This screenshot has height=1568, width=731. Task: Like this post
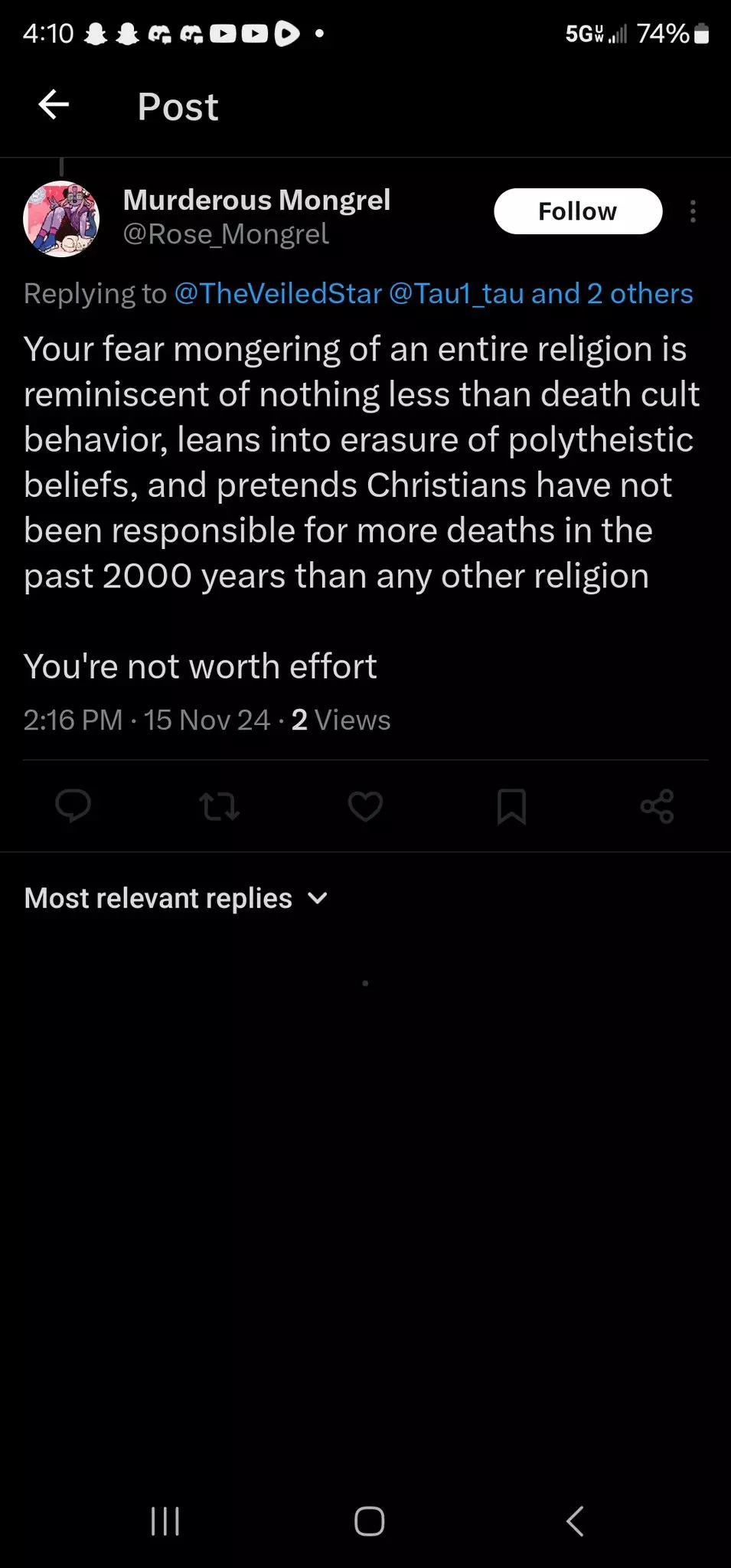pos(365,806)
